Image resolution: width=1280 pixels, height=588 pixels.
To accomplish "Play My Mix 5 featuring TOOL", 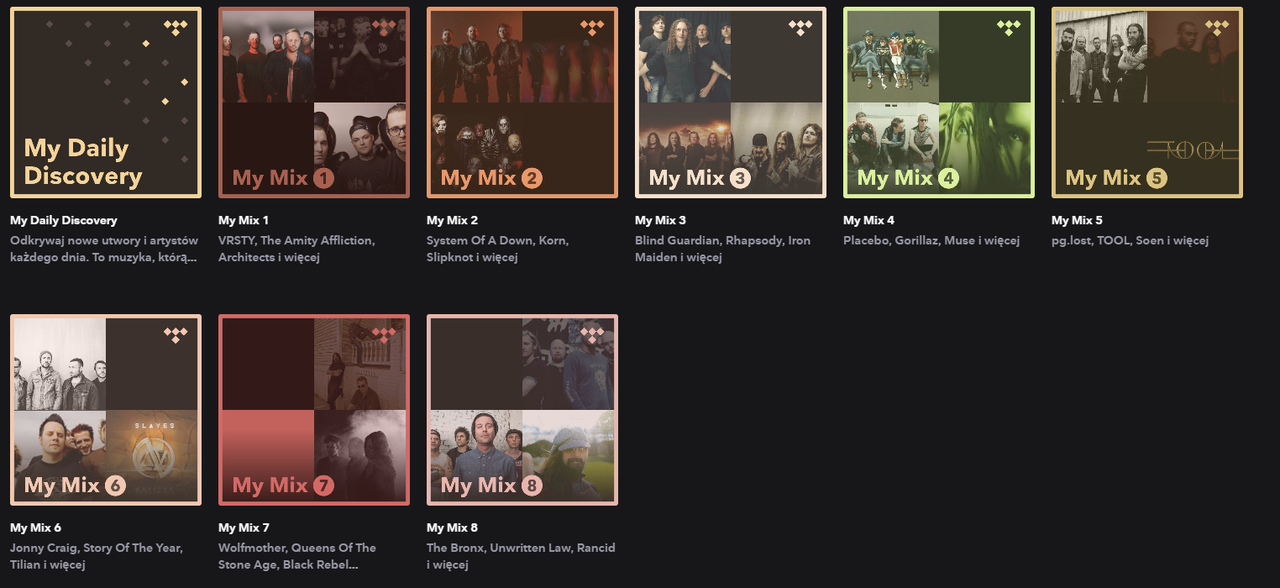I will point(1147,103).
